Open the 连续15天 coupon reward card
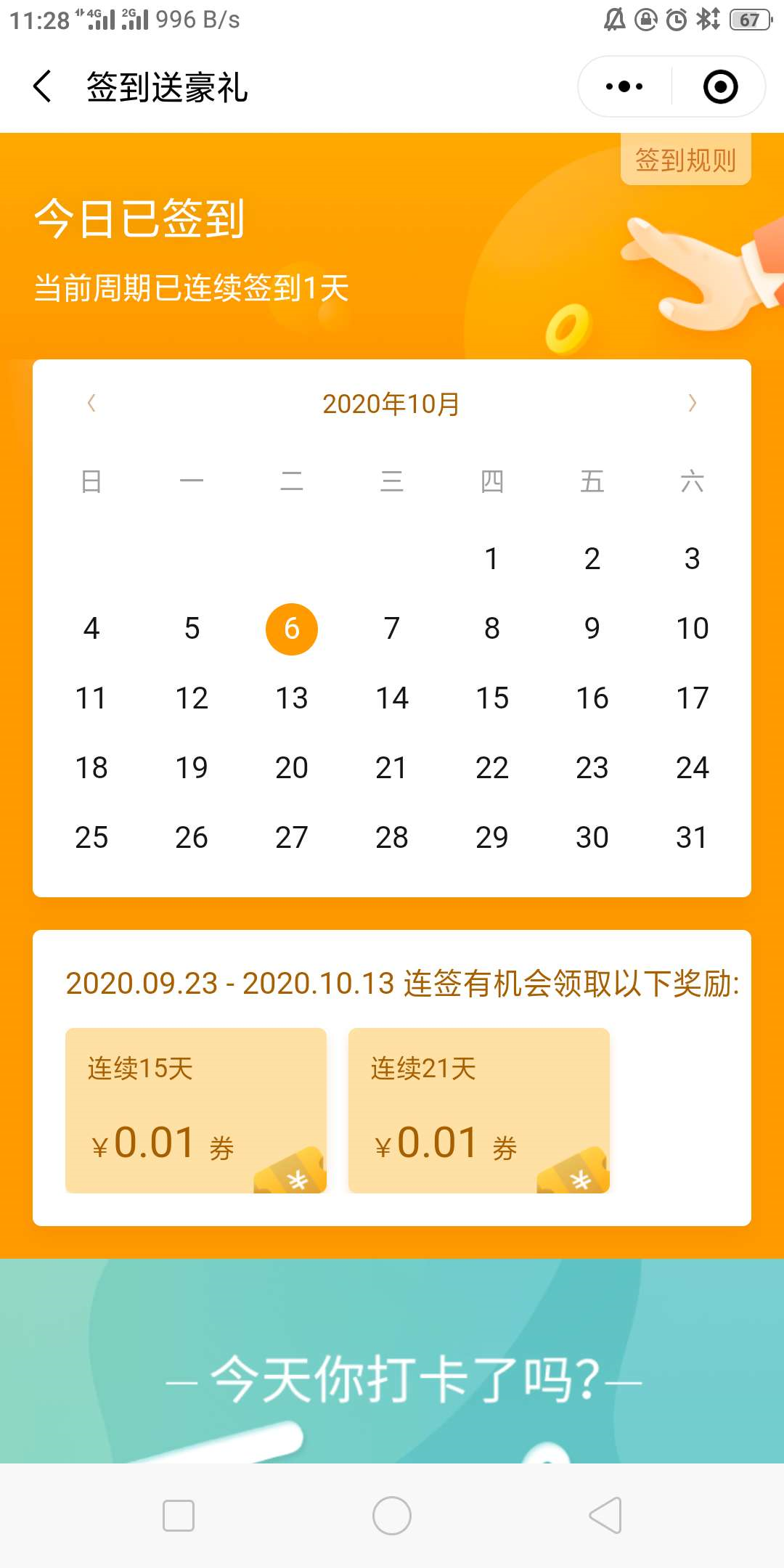 pos(196,1111)
